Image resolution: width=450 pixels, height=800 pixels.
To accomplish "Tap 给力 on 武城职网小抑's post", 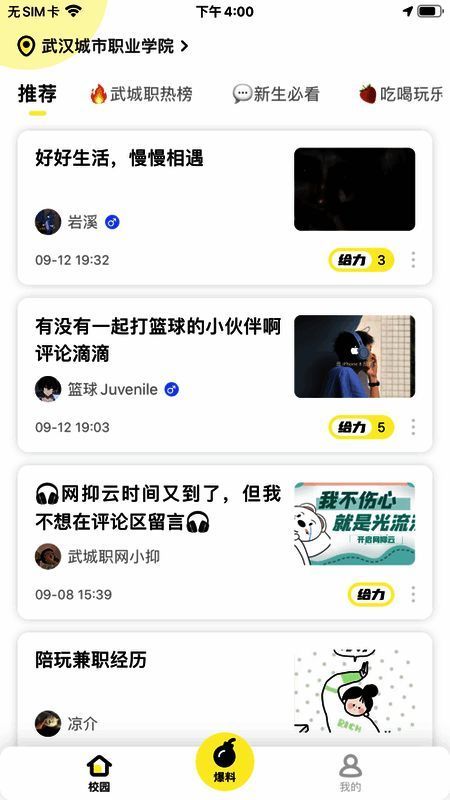I will [x=371, y=594].
